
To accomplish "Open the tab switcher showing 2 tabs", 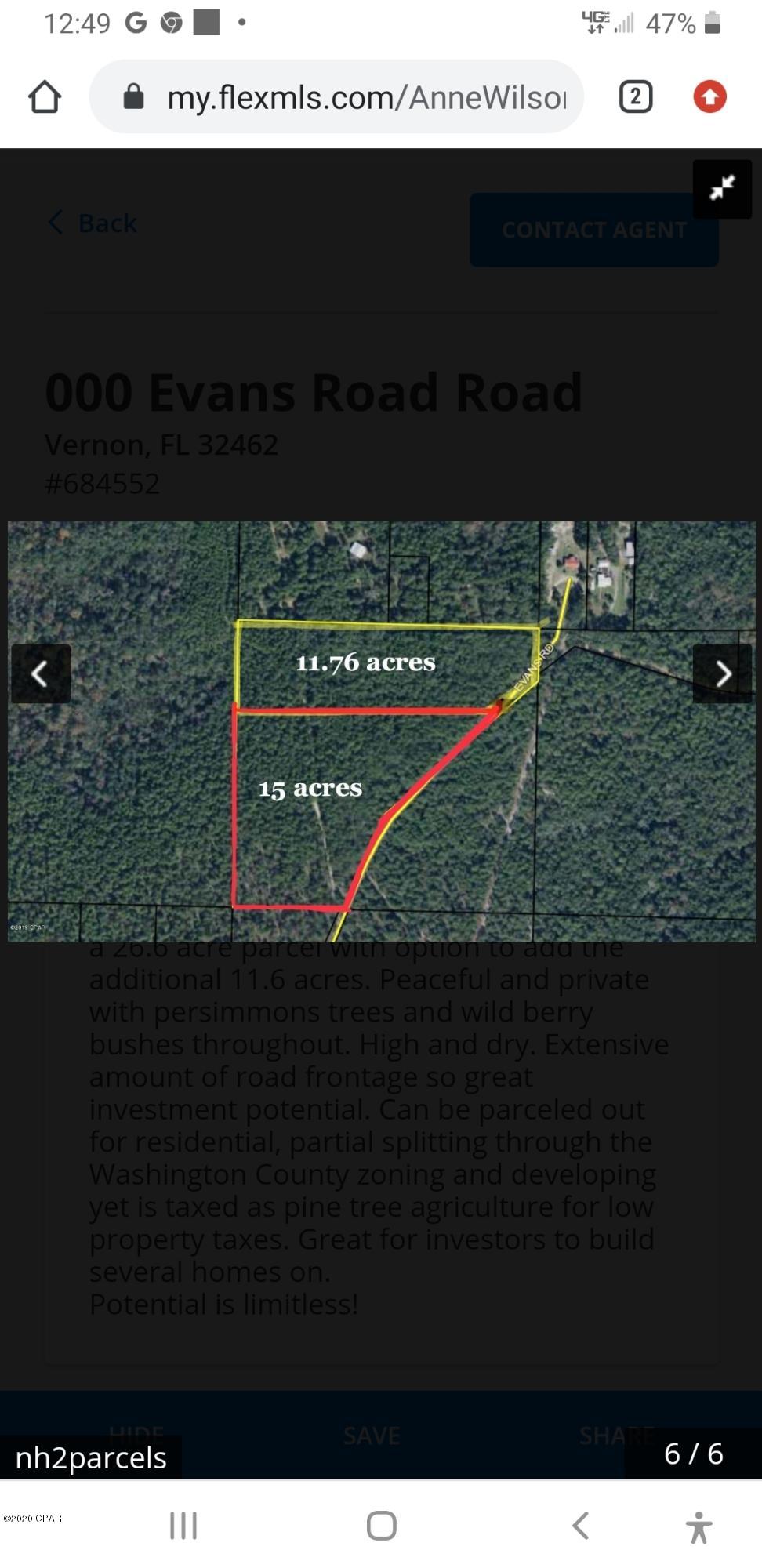I will (x=635, y=97).
